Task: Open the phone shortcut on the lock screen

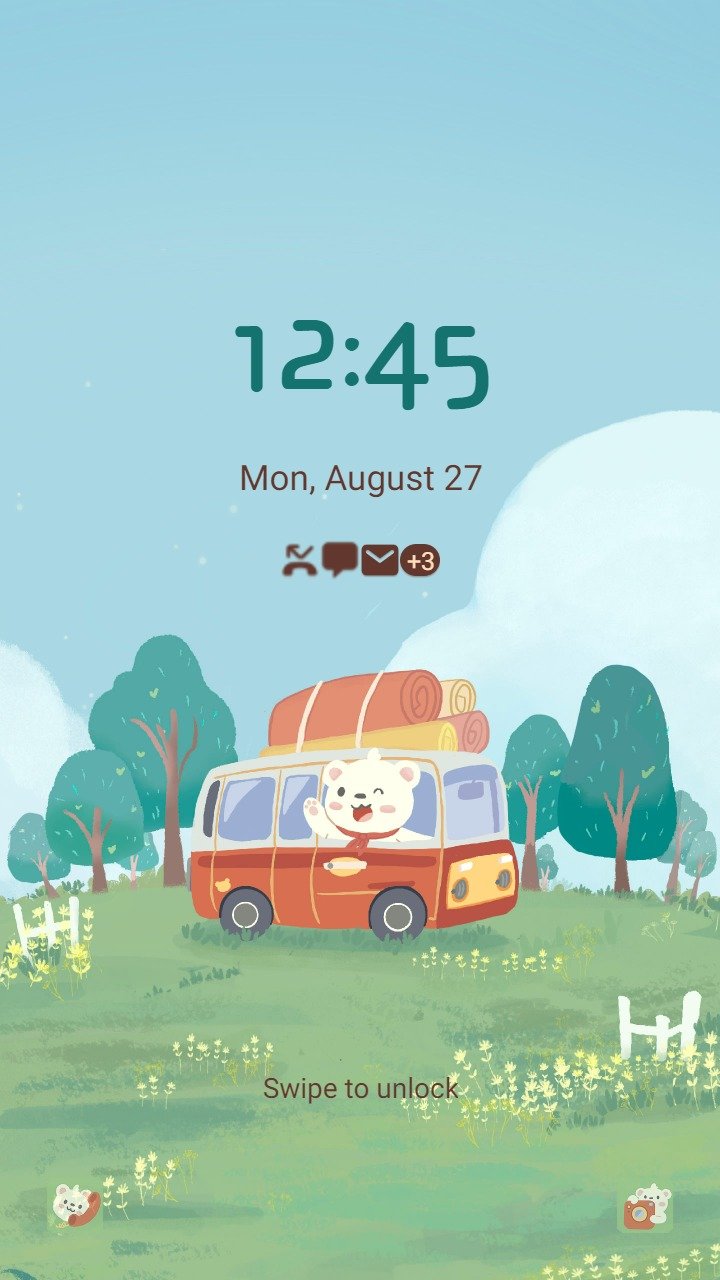Action: pyautogui.click(x=76, y=1206)
